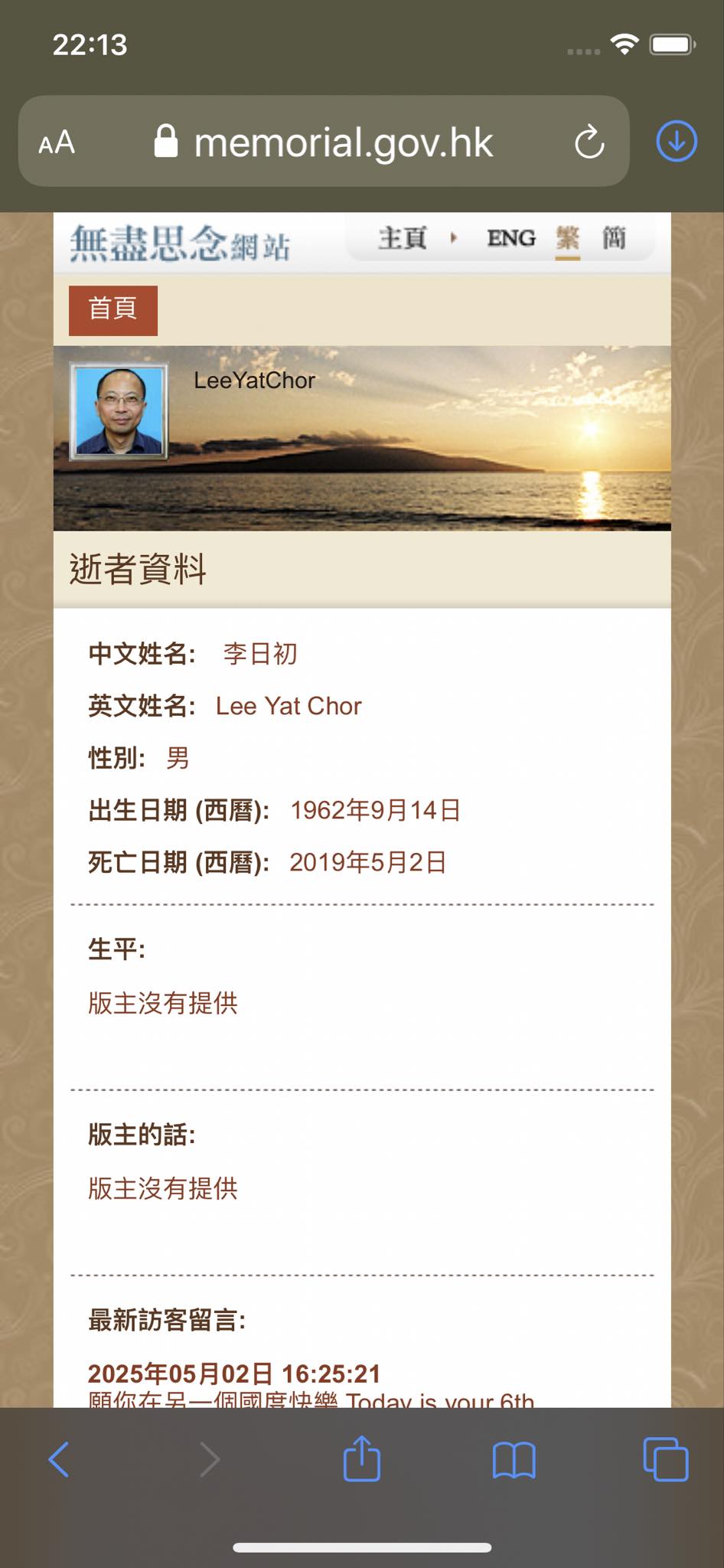Go to 主頁 main page link

(x=403, y=239)
